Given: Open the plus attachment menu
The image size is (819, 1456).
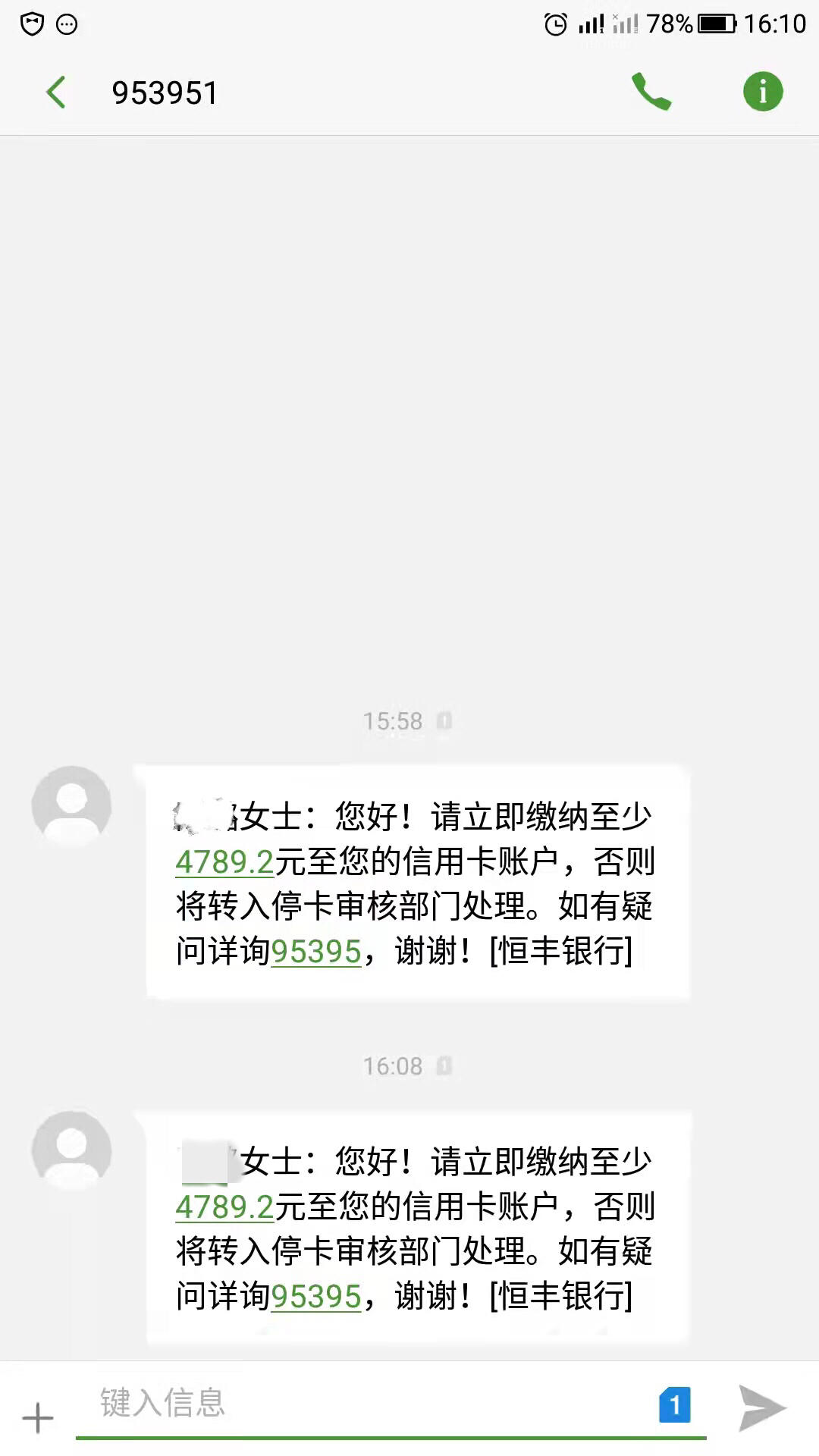Looking at the screenshot, I should pos(37,1417).
